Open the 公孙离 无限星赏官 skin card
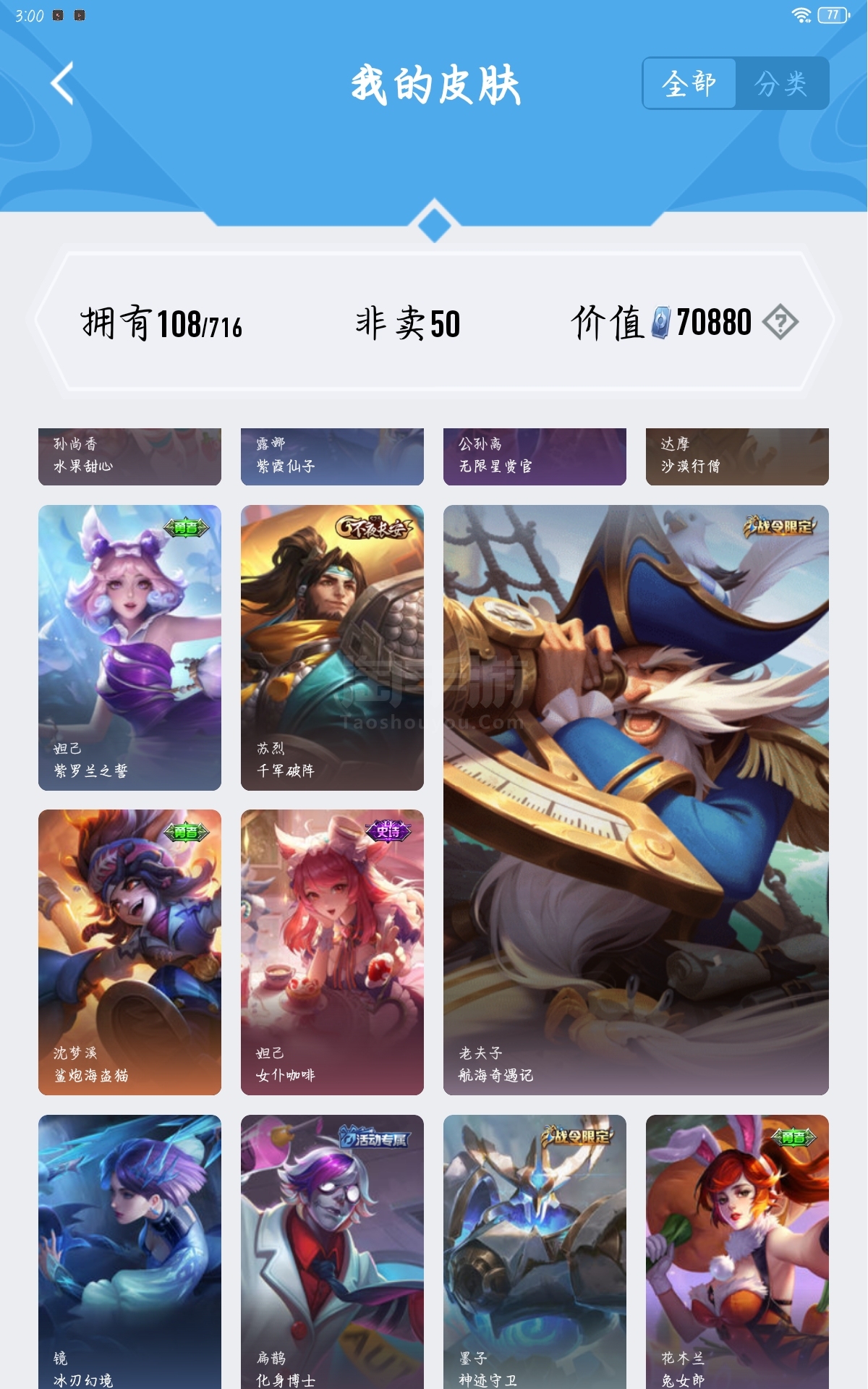 coord(535,456)
